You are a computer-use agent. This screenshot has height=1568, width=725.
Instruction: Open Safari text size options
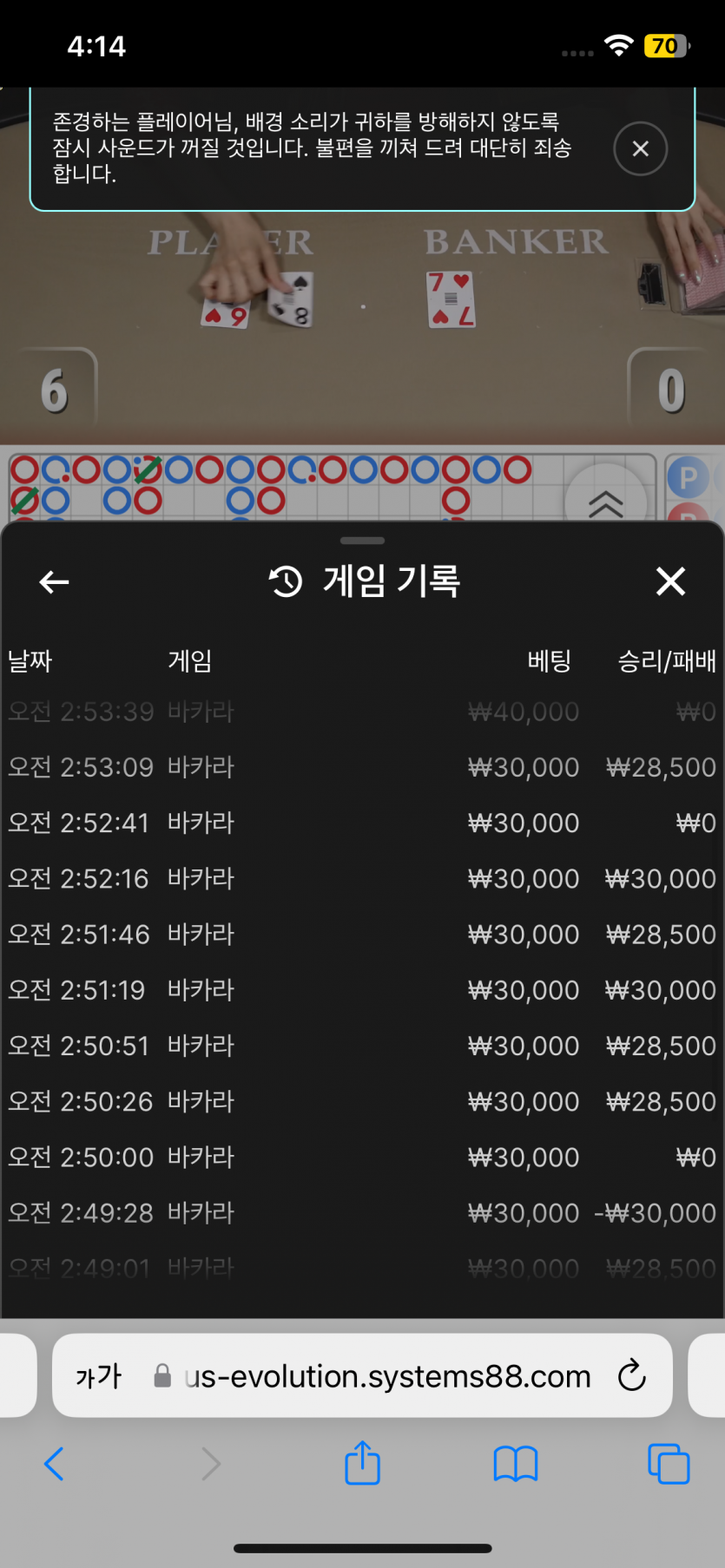point(98,1376)
